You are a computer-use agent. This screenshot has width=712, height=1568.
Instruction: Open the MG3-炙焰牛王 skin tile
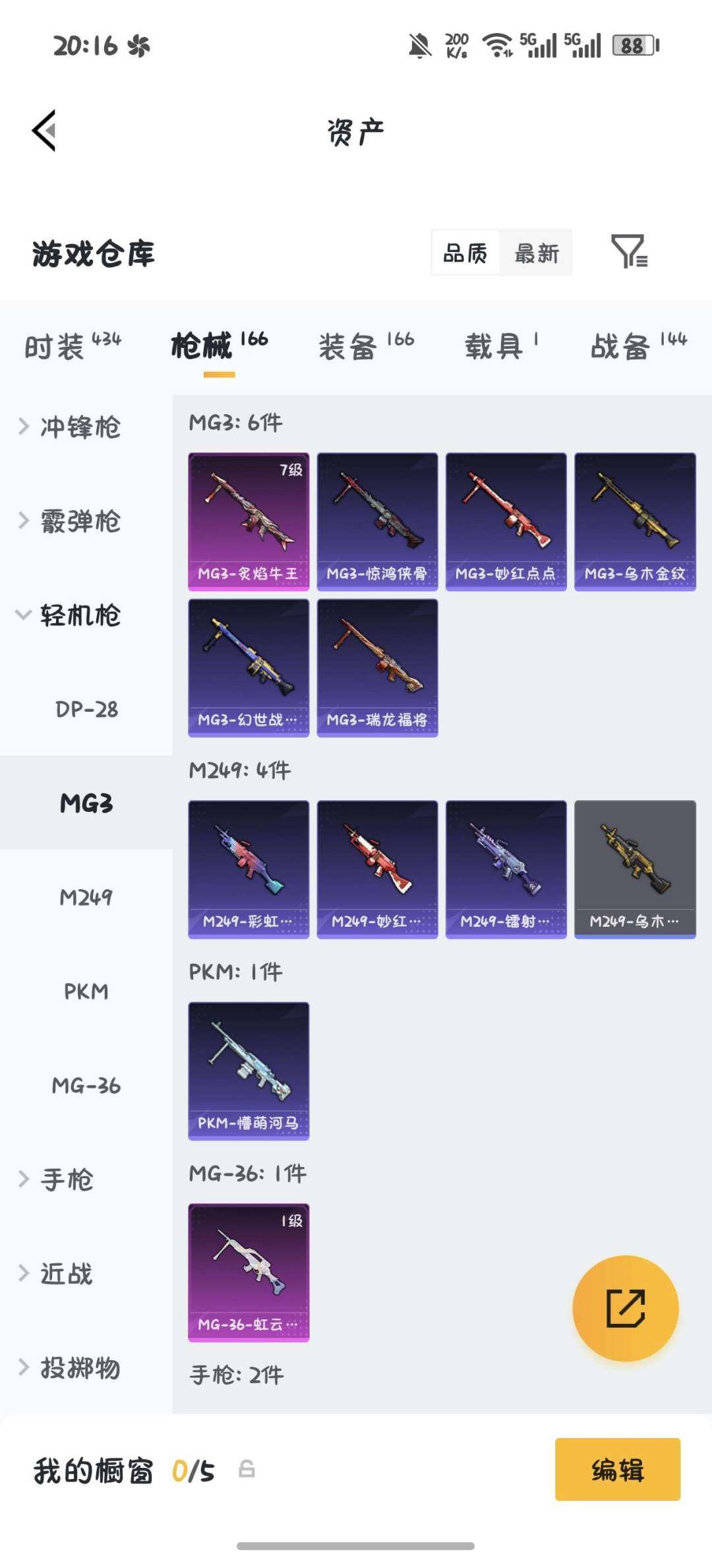pos(249,521)
